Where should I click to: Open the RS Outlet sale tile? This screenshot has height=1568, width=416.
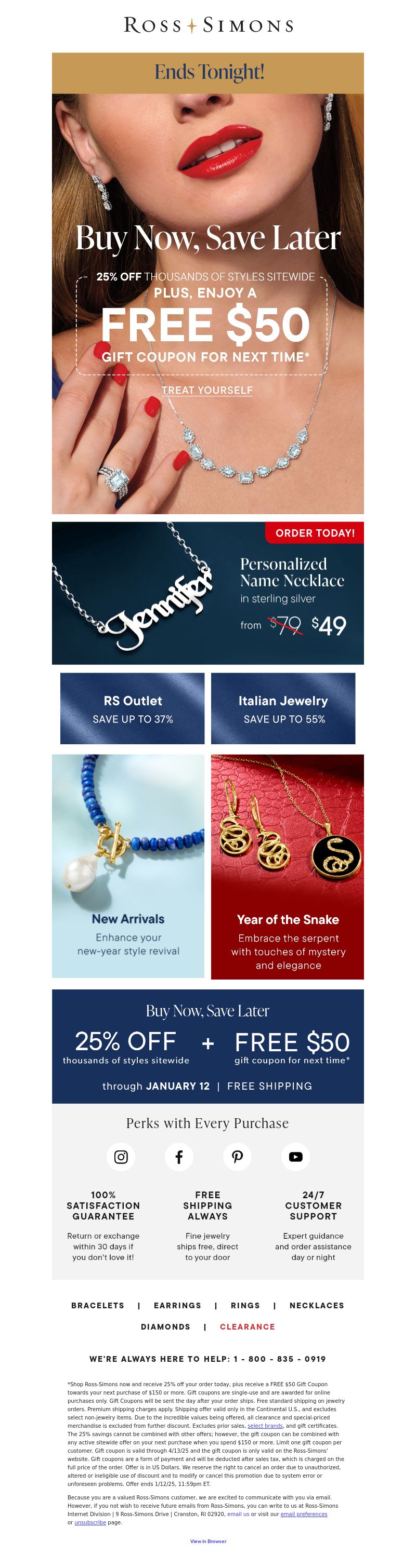click(132, 708)
